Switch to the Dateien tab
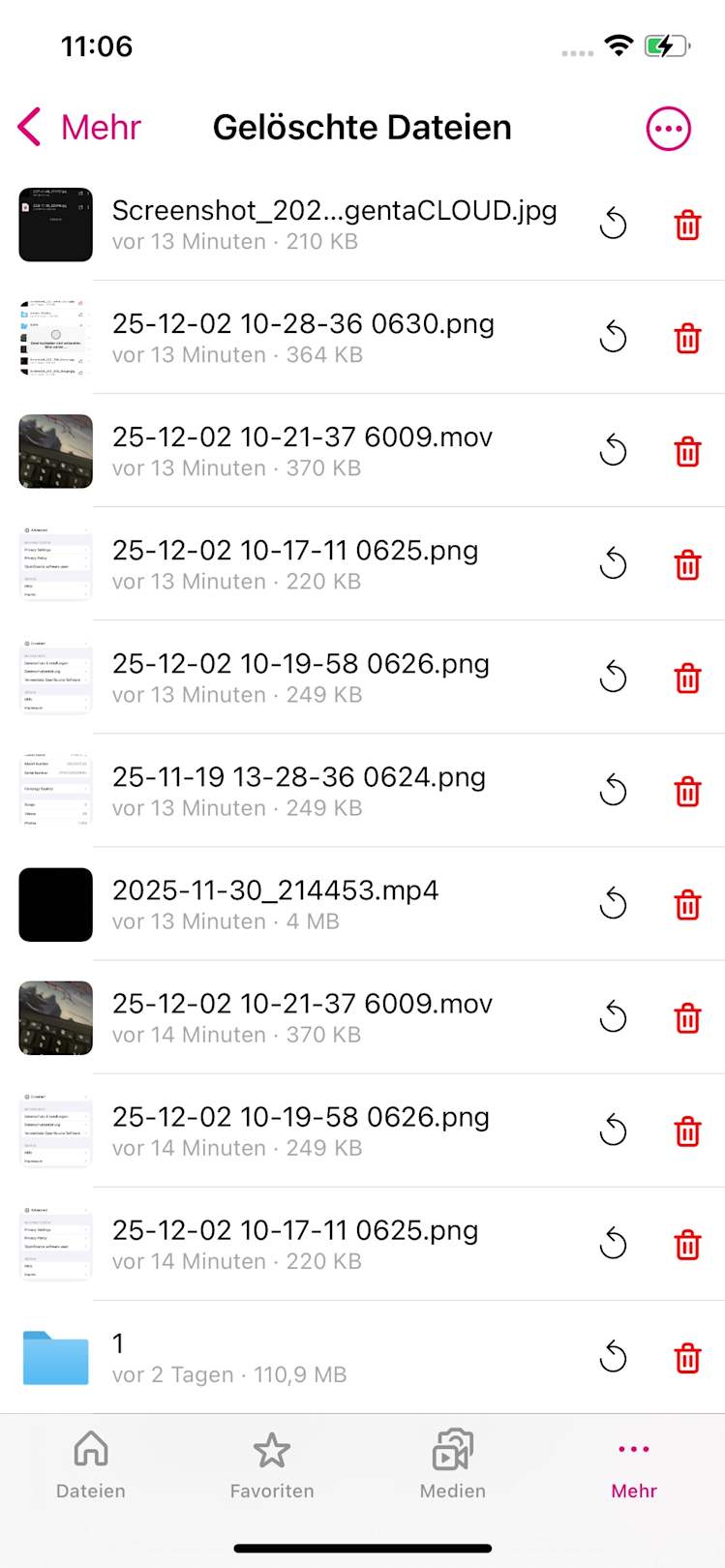725x1568 pixels. 91,1465
